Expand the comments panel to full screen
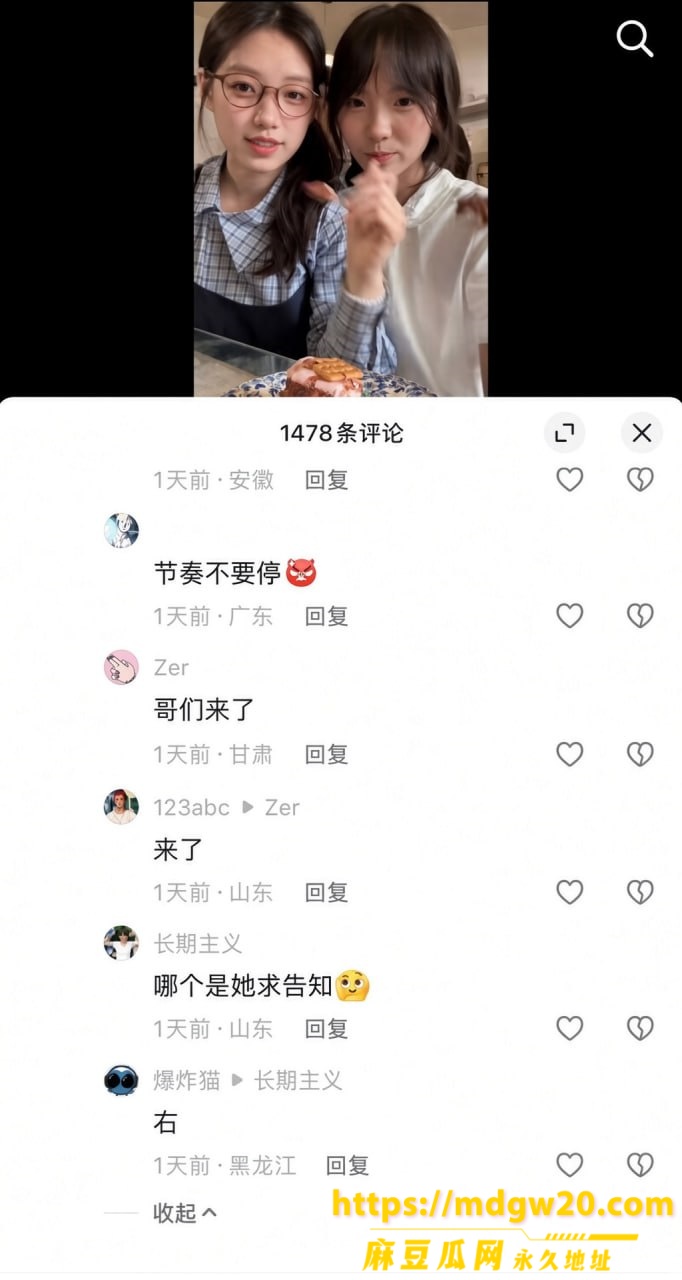The image size is (682, 1280). (565, 432)
